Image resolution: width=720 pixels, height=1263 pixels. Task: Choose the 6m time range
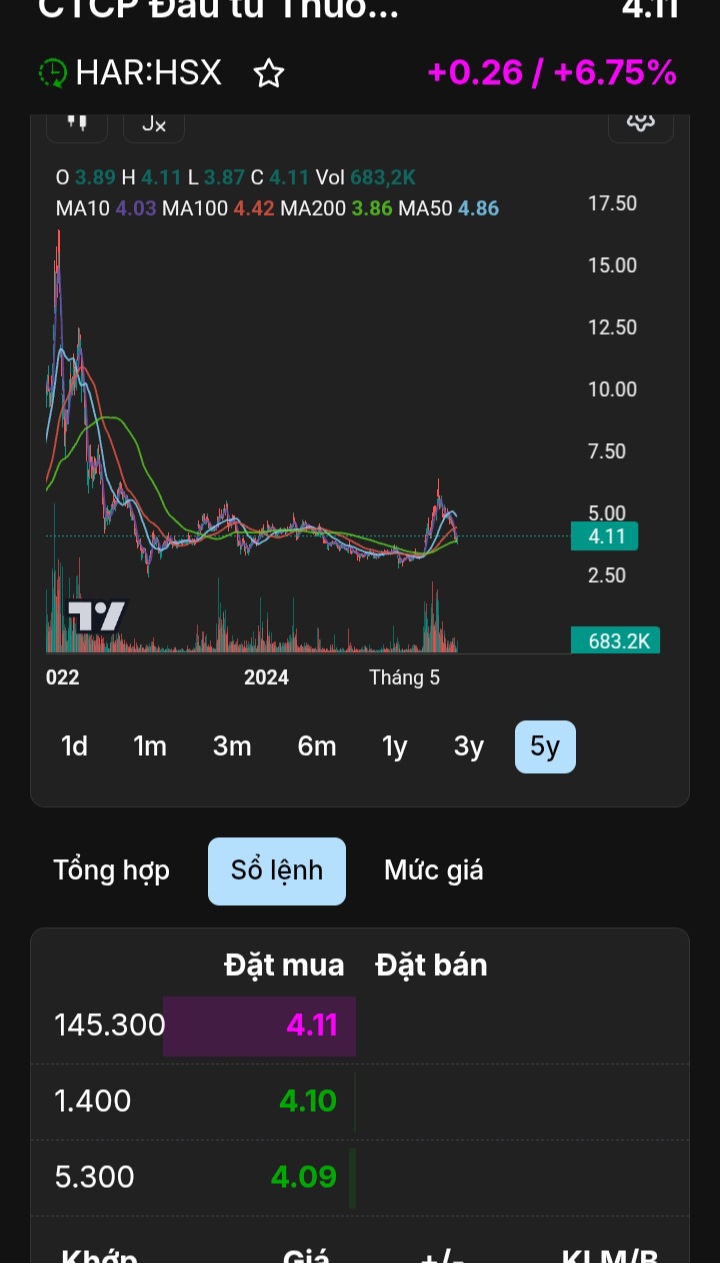(317, 747)
